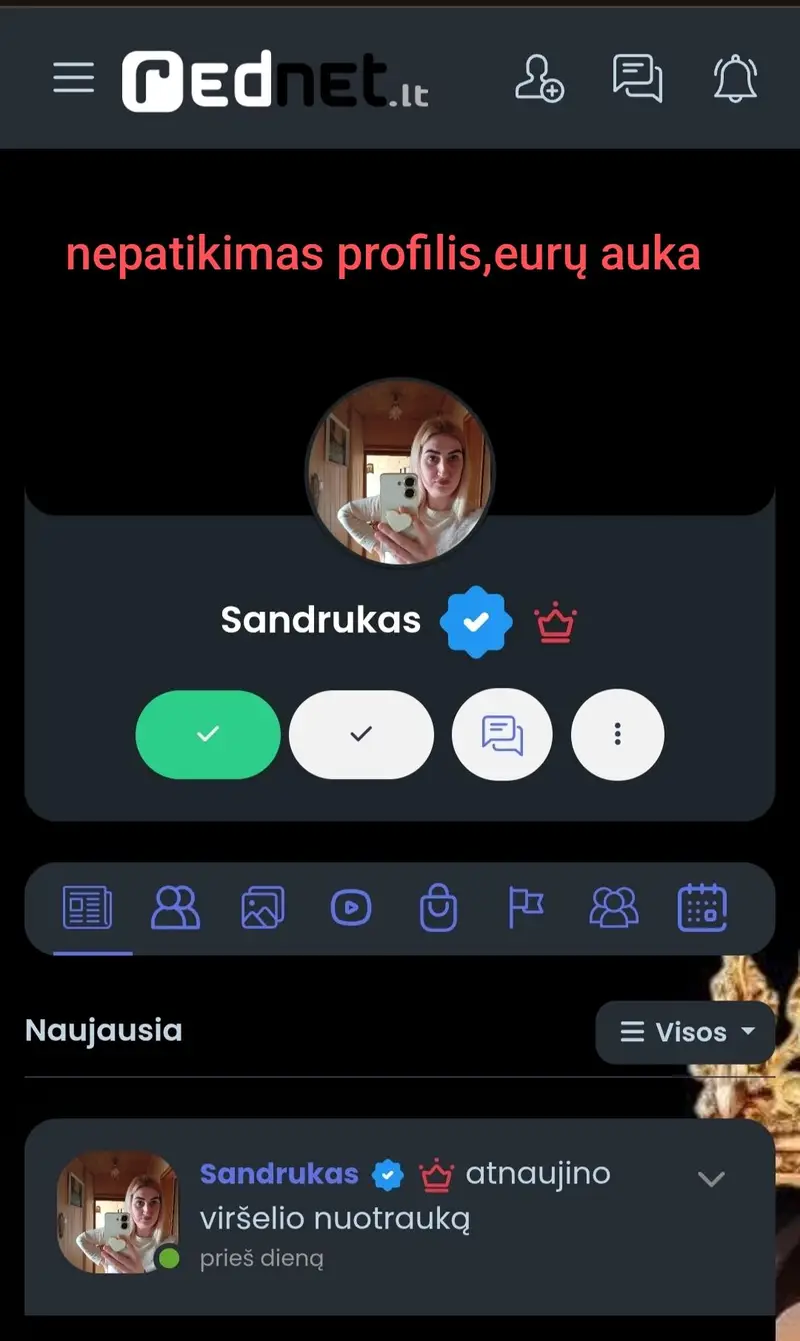Switch to the flag pages tab
Screen dimensions: 800x1341
[x=525, y=908]
